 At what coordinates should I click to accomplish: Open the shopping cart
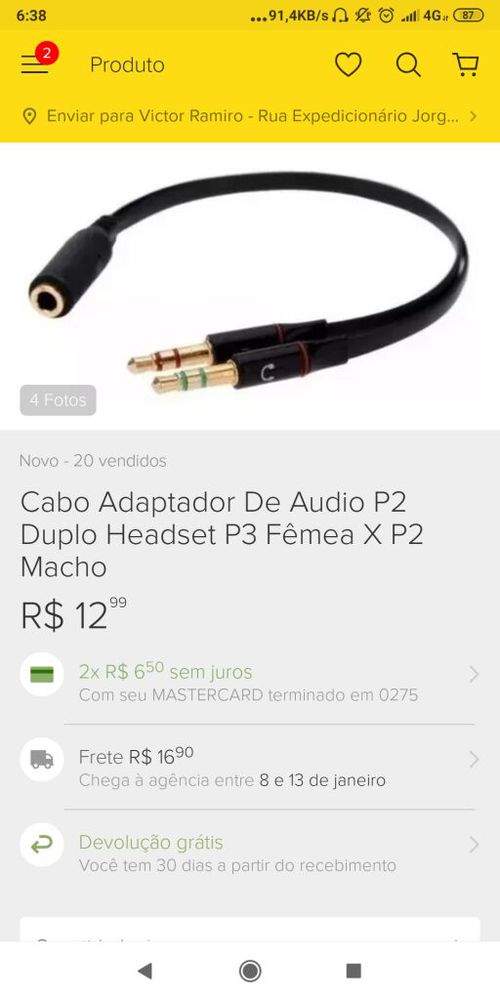pyautogui.click(x=466, y=64)
